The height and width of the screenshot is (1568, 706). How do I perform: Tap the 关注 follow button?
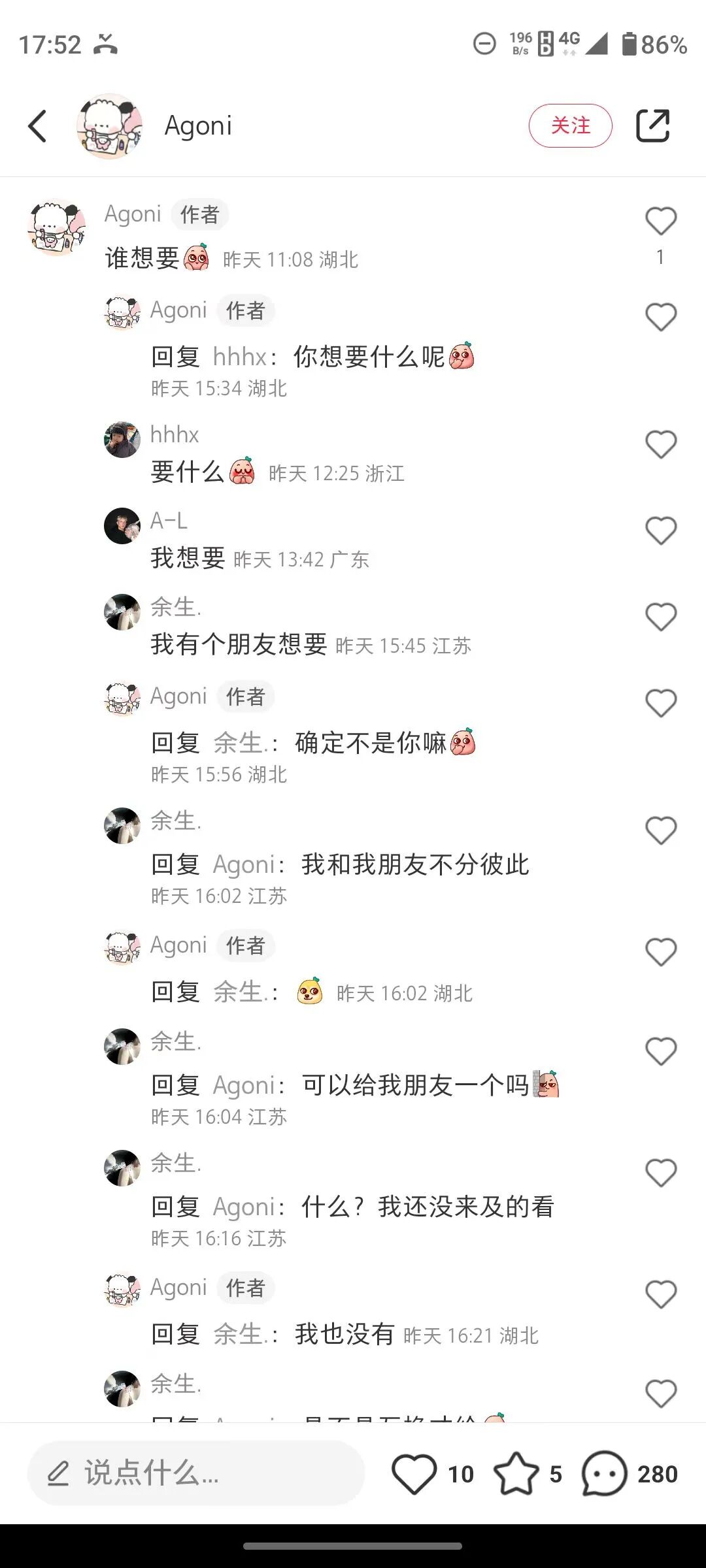pyautogui.click(x=570, y=125)
